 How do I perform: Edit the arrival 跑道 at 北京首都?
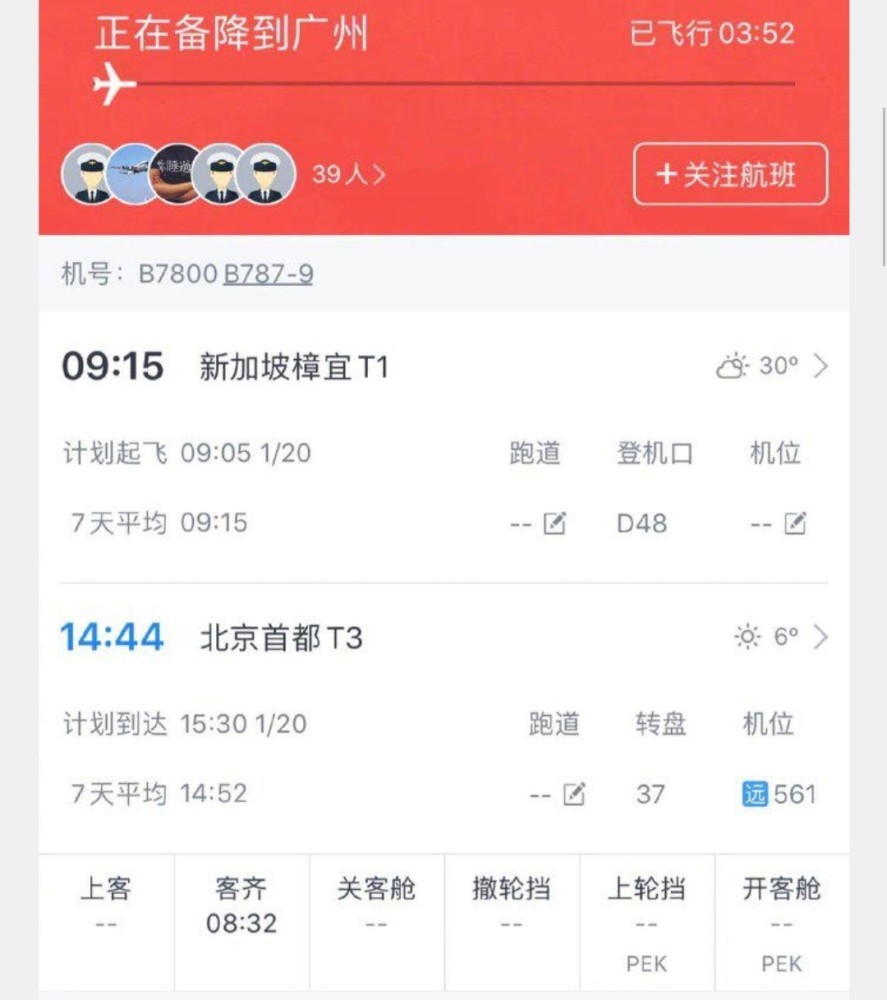573,794
